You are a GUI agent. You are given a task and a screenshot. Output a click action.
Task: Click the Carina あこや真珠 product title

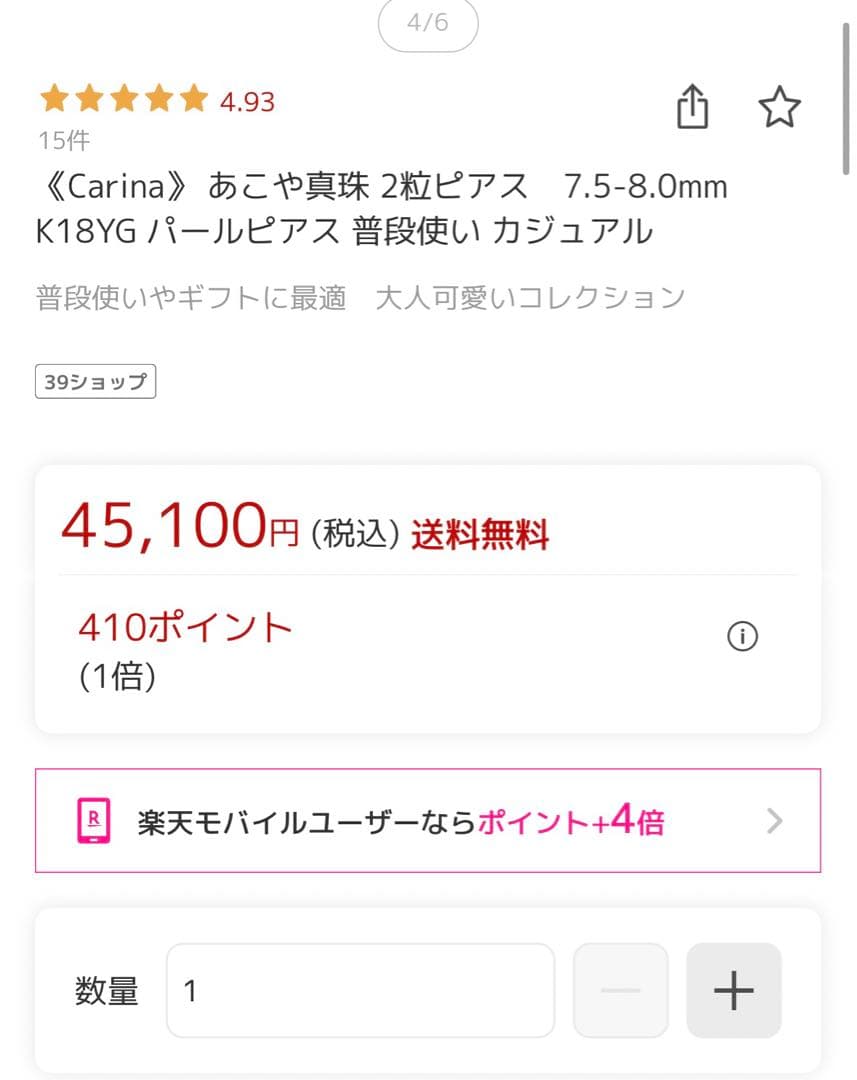point(390,207)
